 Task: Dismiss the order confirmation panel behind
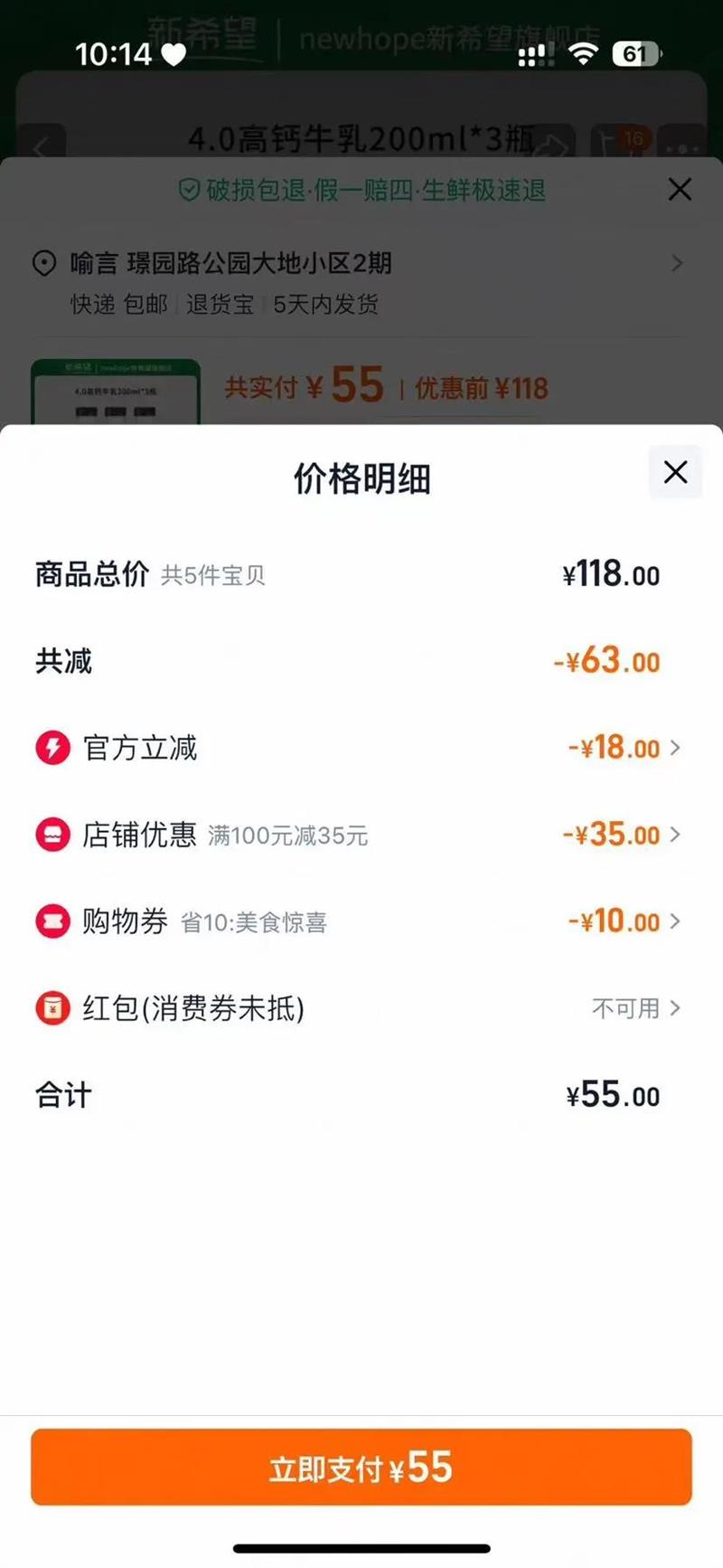[680, 190]
